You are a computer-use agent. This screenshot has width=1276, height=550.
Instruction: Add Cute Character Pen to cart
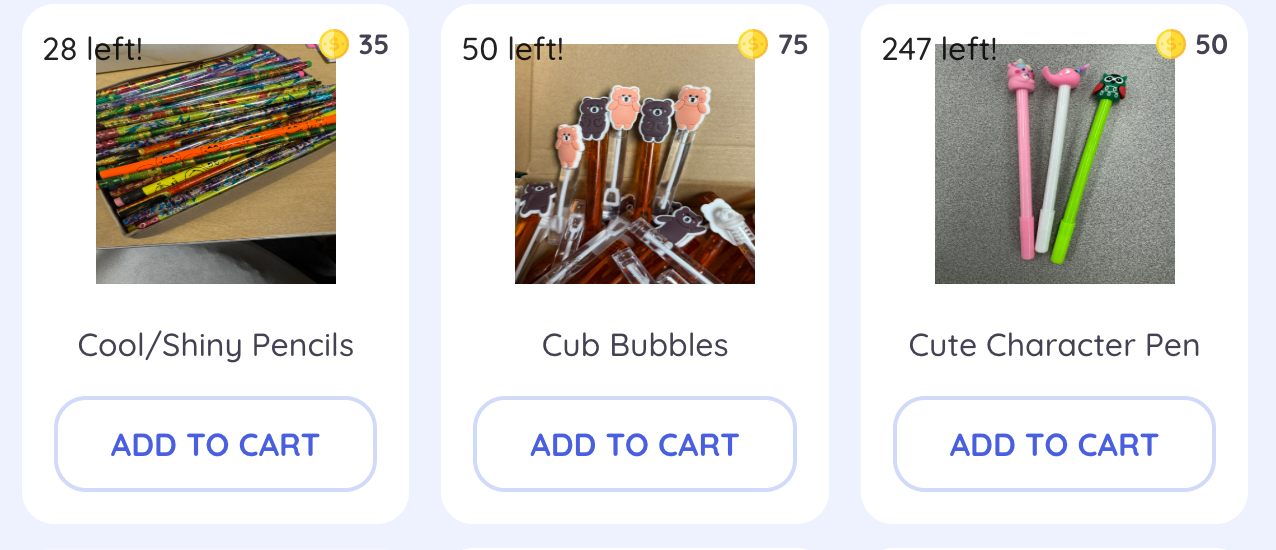[x=1054, y=444]
